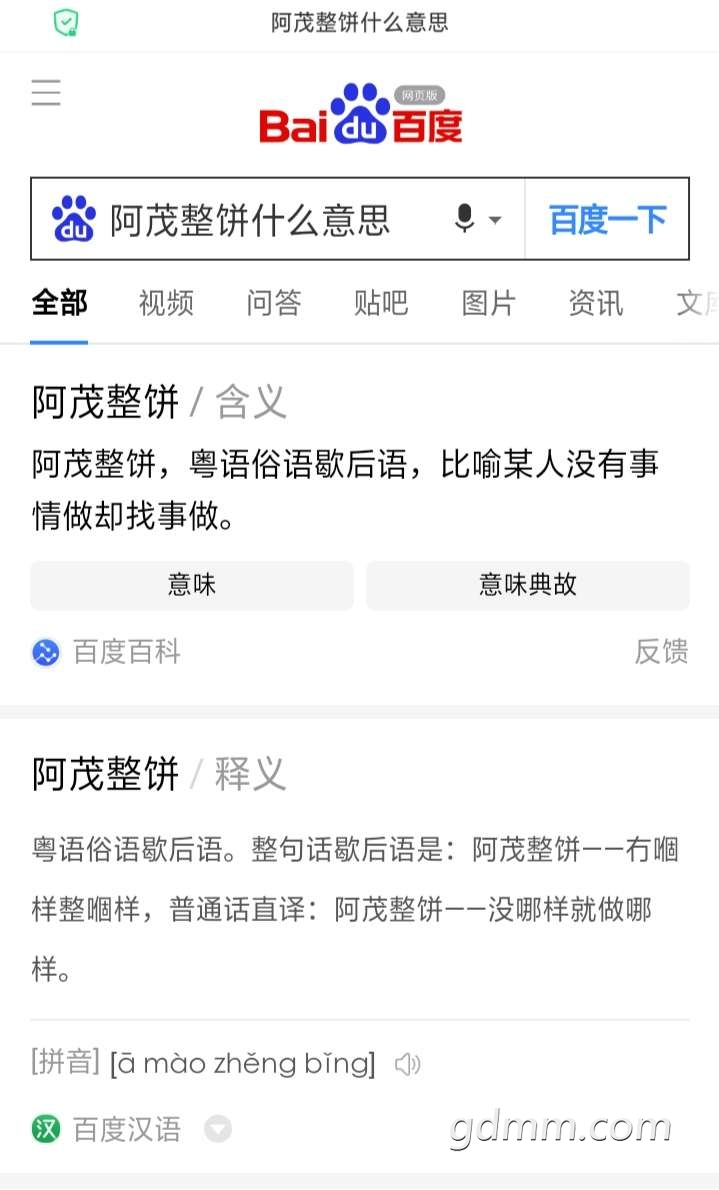
Task: Tap the 意味典故 chip
Action: click(x=528, y=585)
